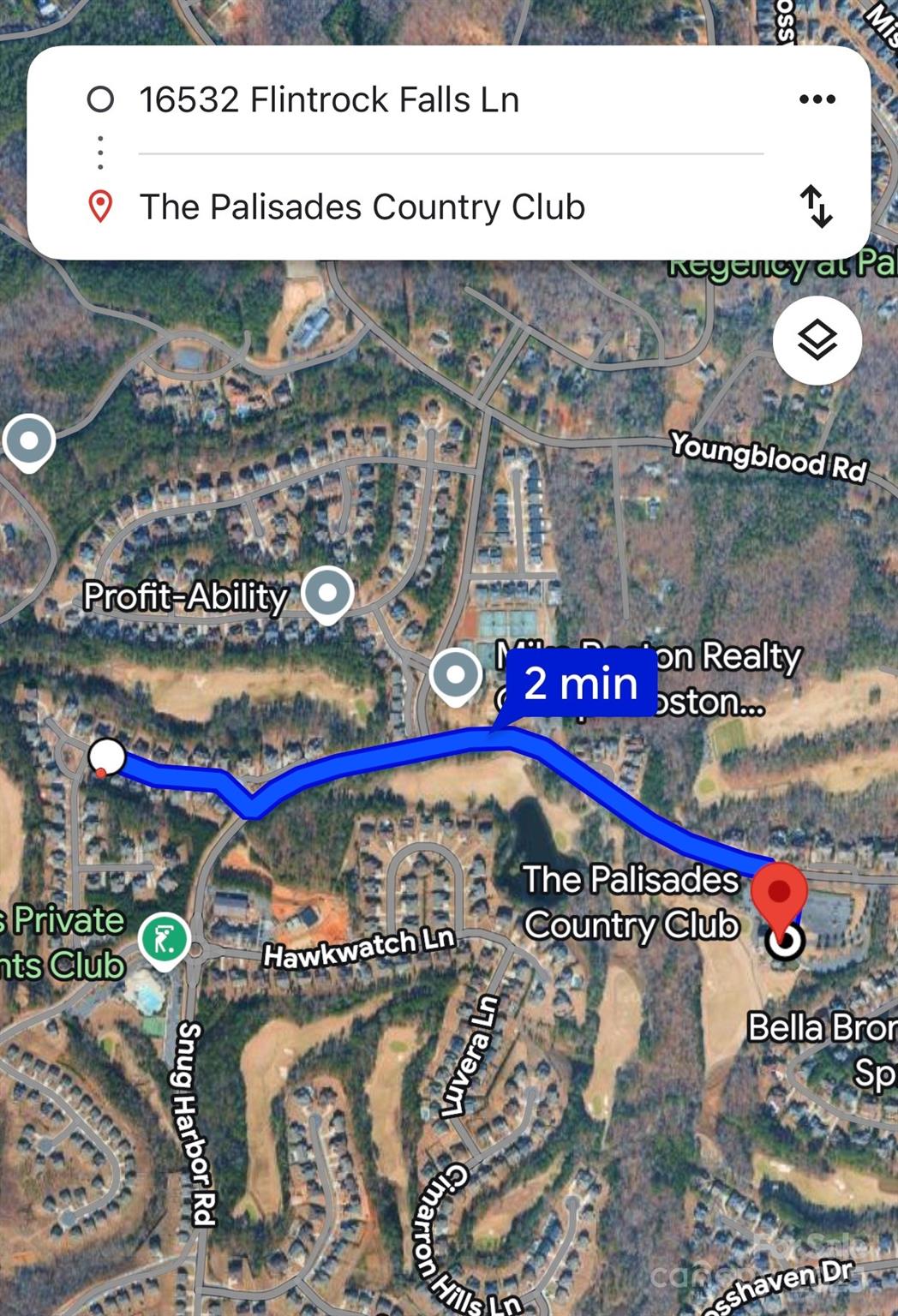Open the three-dot route options menu
The width and height of the screenshot is (898, 1316).
click(817, 99)
